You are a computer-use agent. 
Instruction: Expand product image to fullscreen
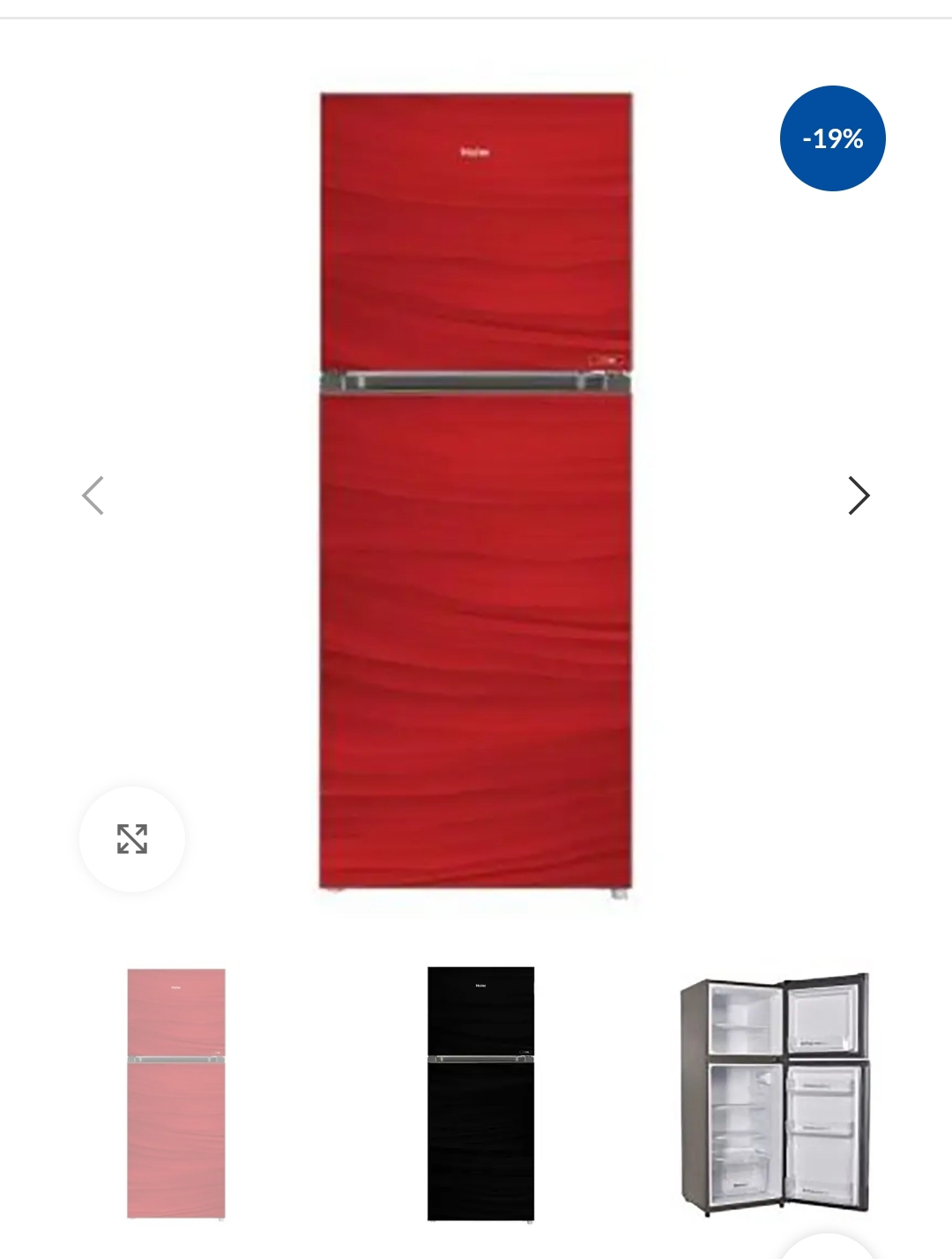pyautogui.click(x=132, y=838)
